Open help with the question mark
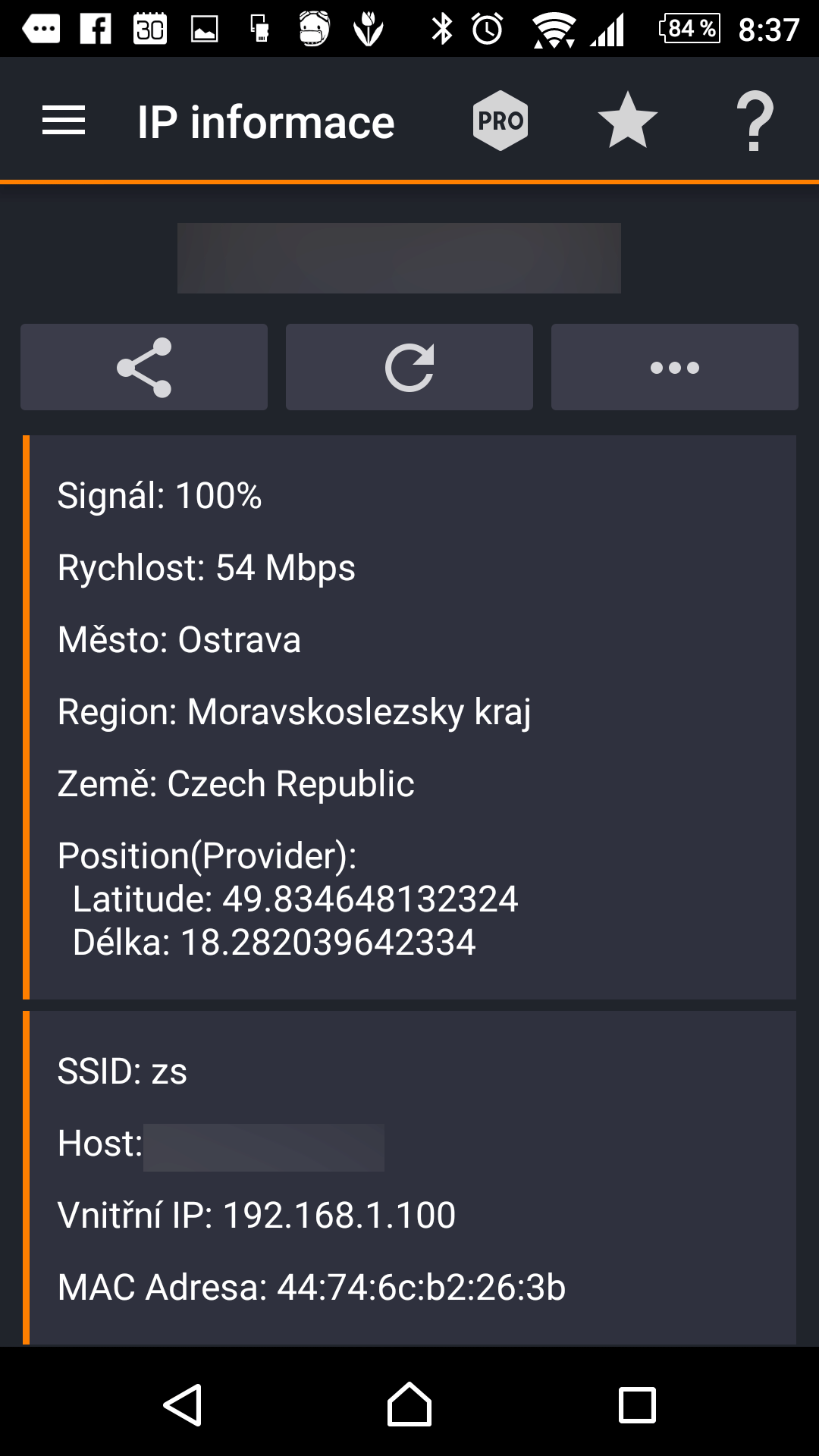This screenshot has height=1456, width=819. tap(755, 121)
